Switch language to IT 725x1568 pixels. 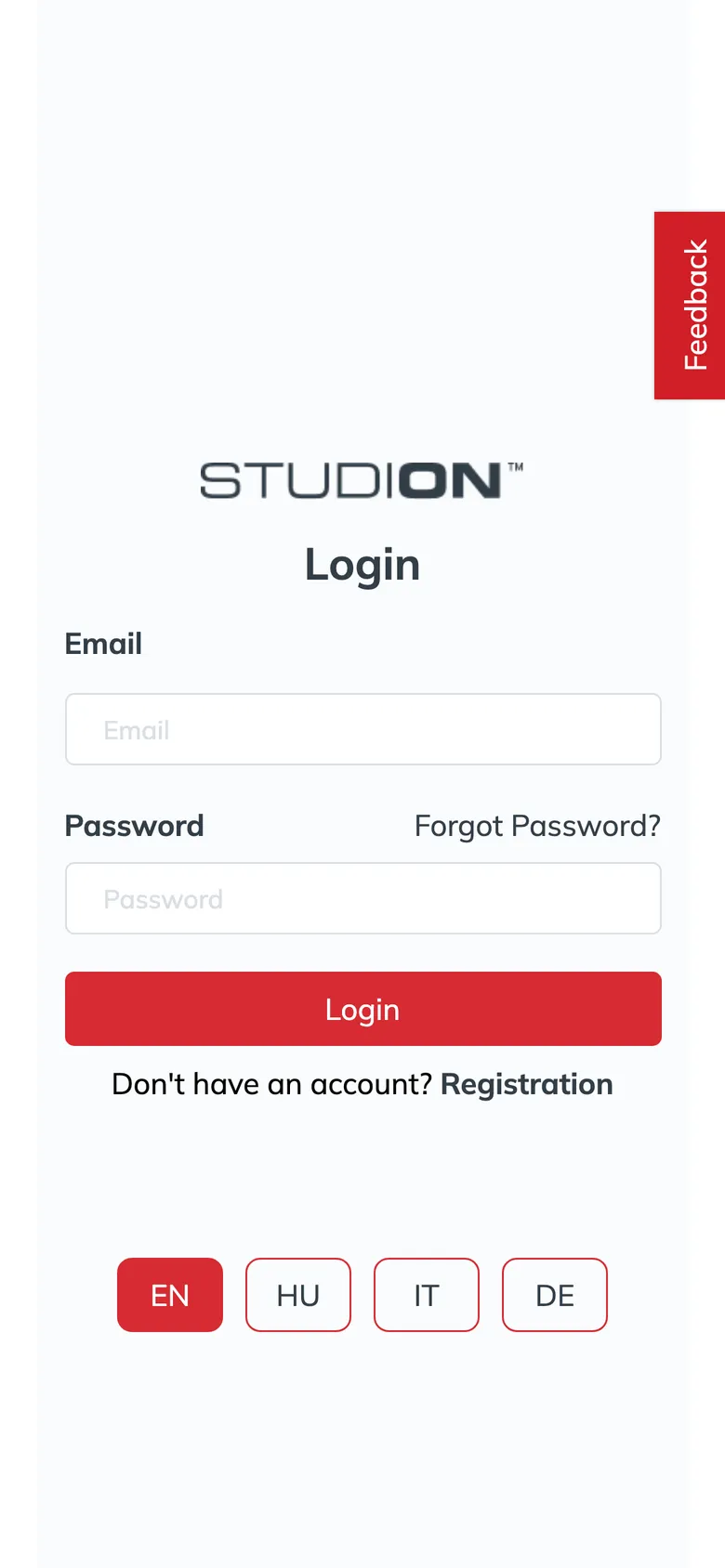click(x=427, y=1295)
